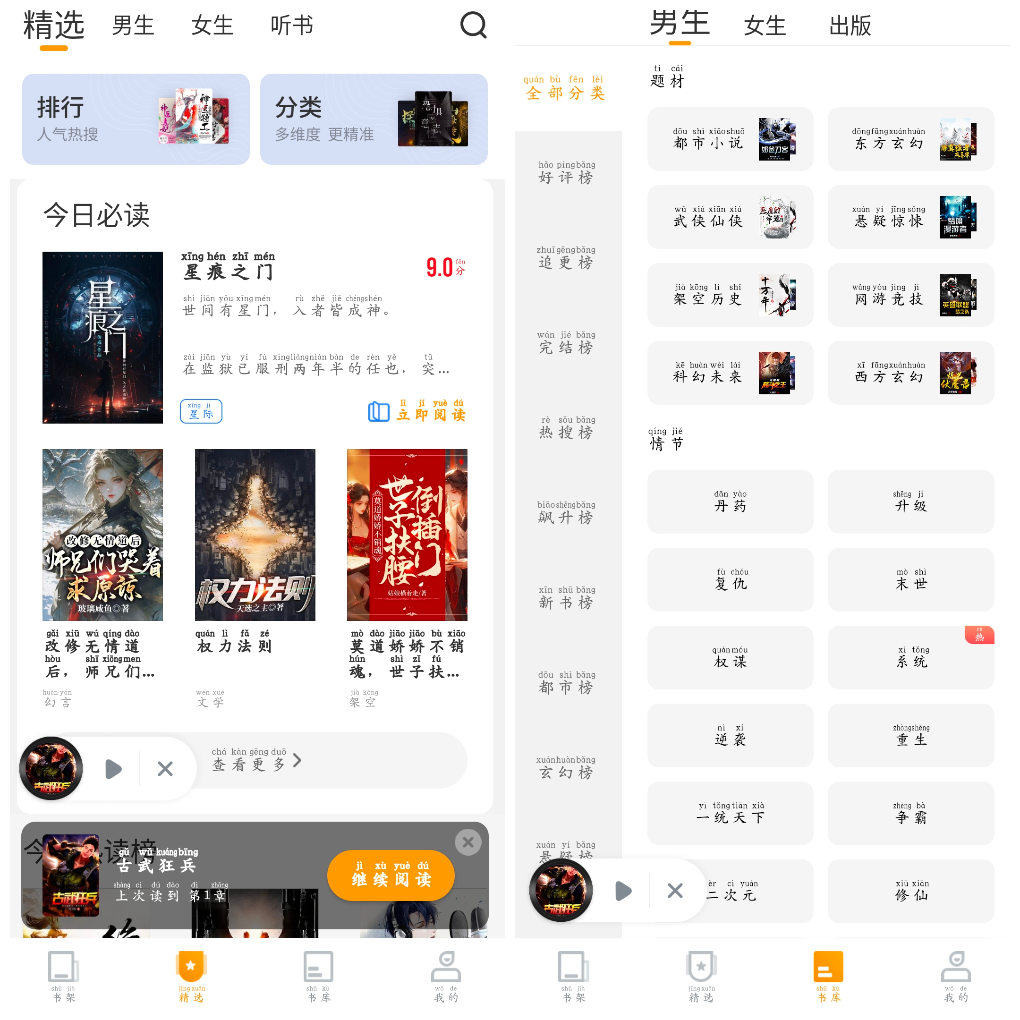This screenshot has width=1020, height=1020.
Task: Open the 悬疑惊悚 category
Action: (910, 217)
